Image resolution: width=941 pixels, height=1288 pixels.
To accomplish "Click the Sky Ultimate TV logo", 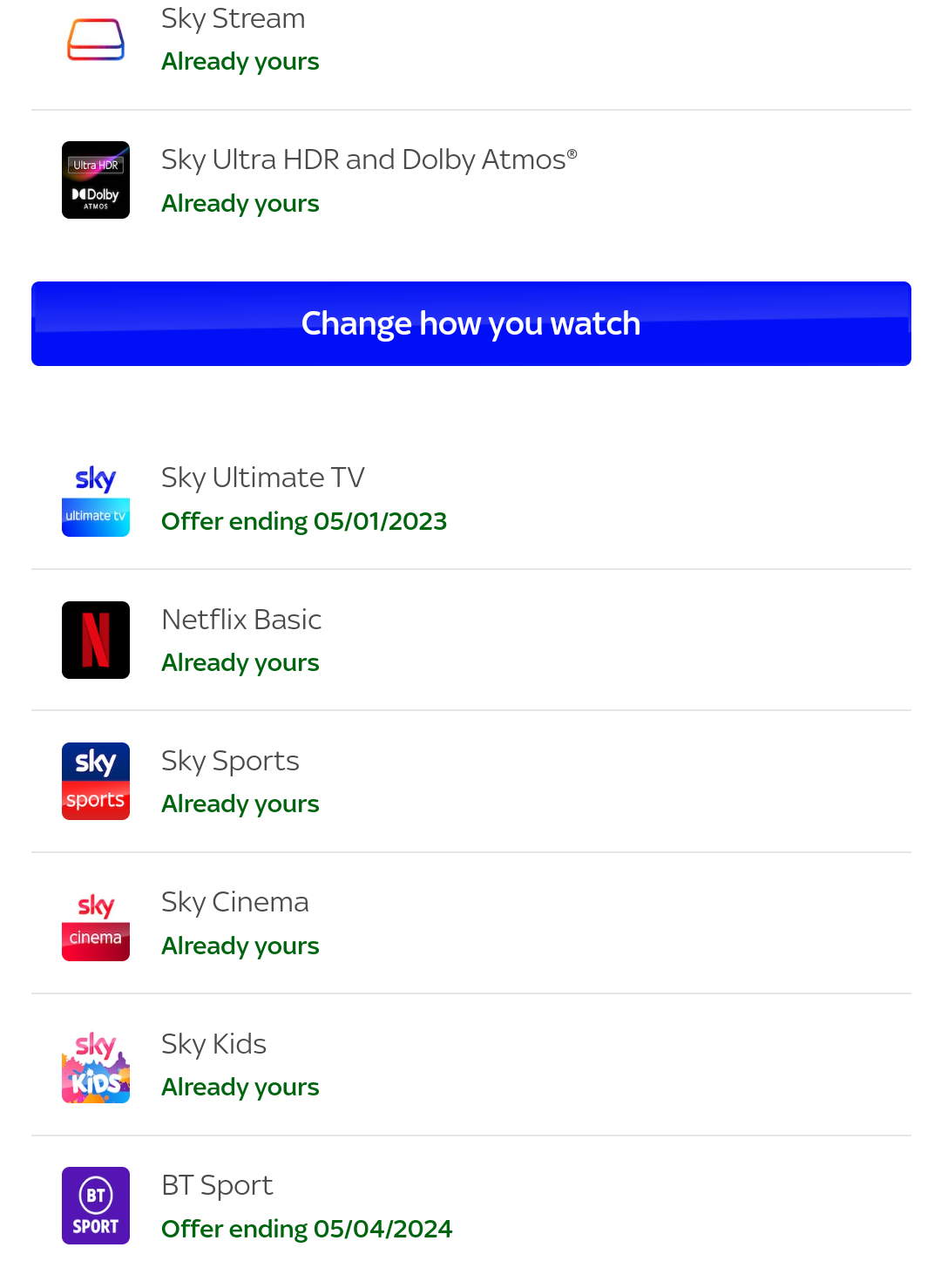I will pos(95,498).
